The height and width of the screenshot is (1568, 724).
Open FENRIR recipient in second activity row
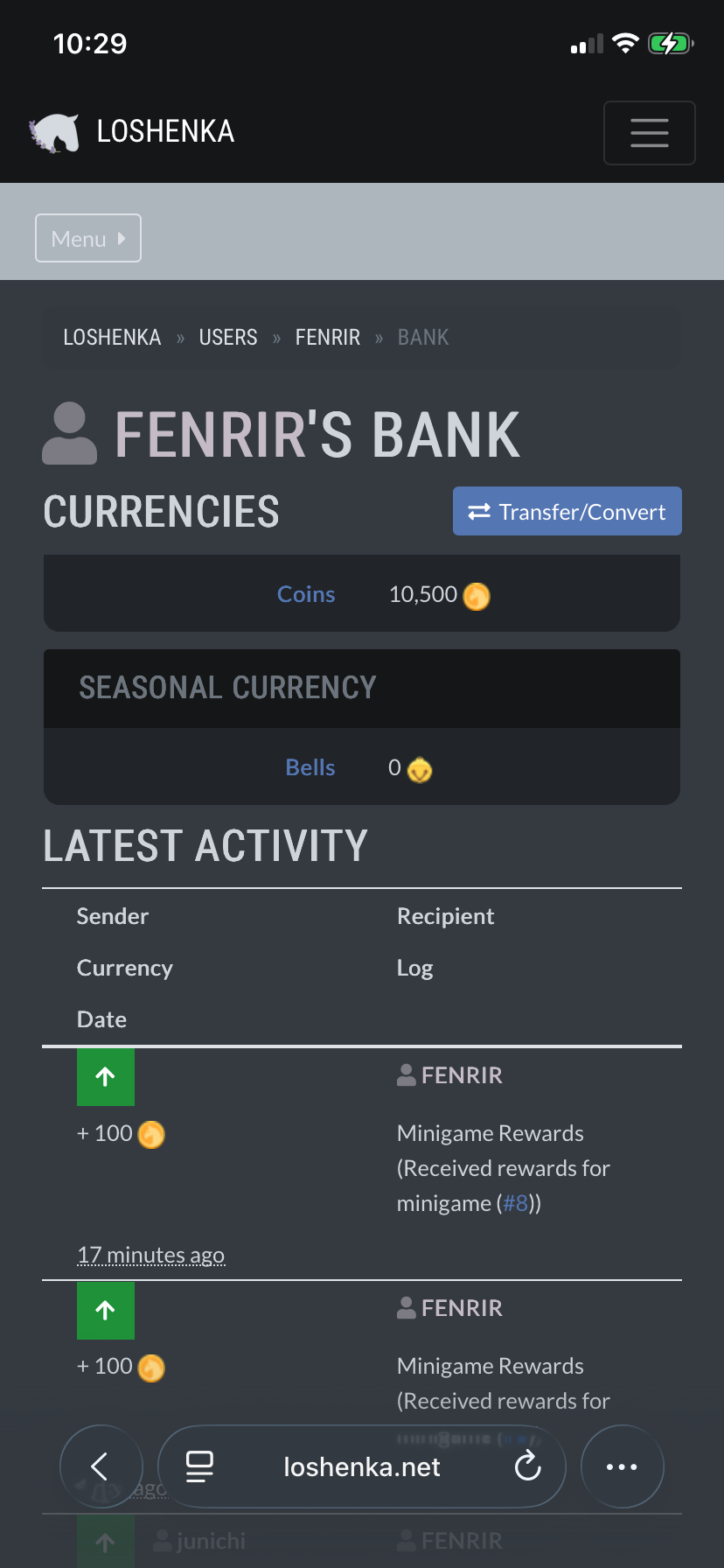pos(450,1308)
